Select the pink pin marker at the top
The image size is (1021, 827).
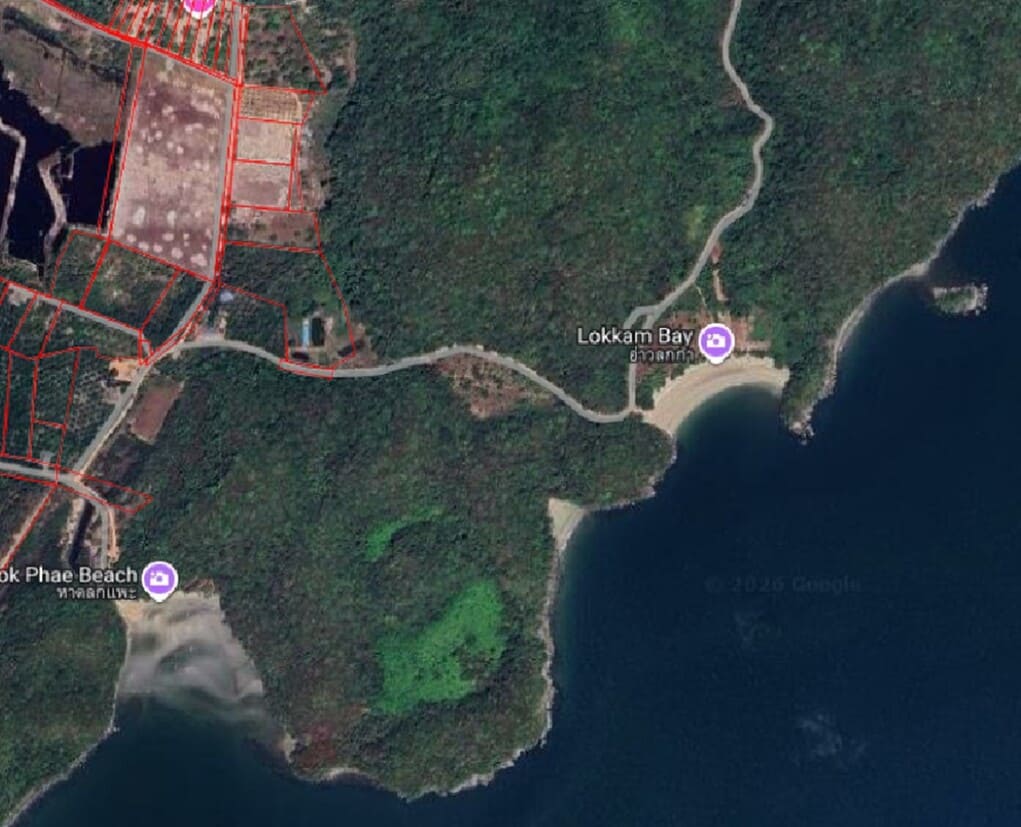(x=200, y=5)
